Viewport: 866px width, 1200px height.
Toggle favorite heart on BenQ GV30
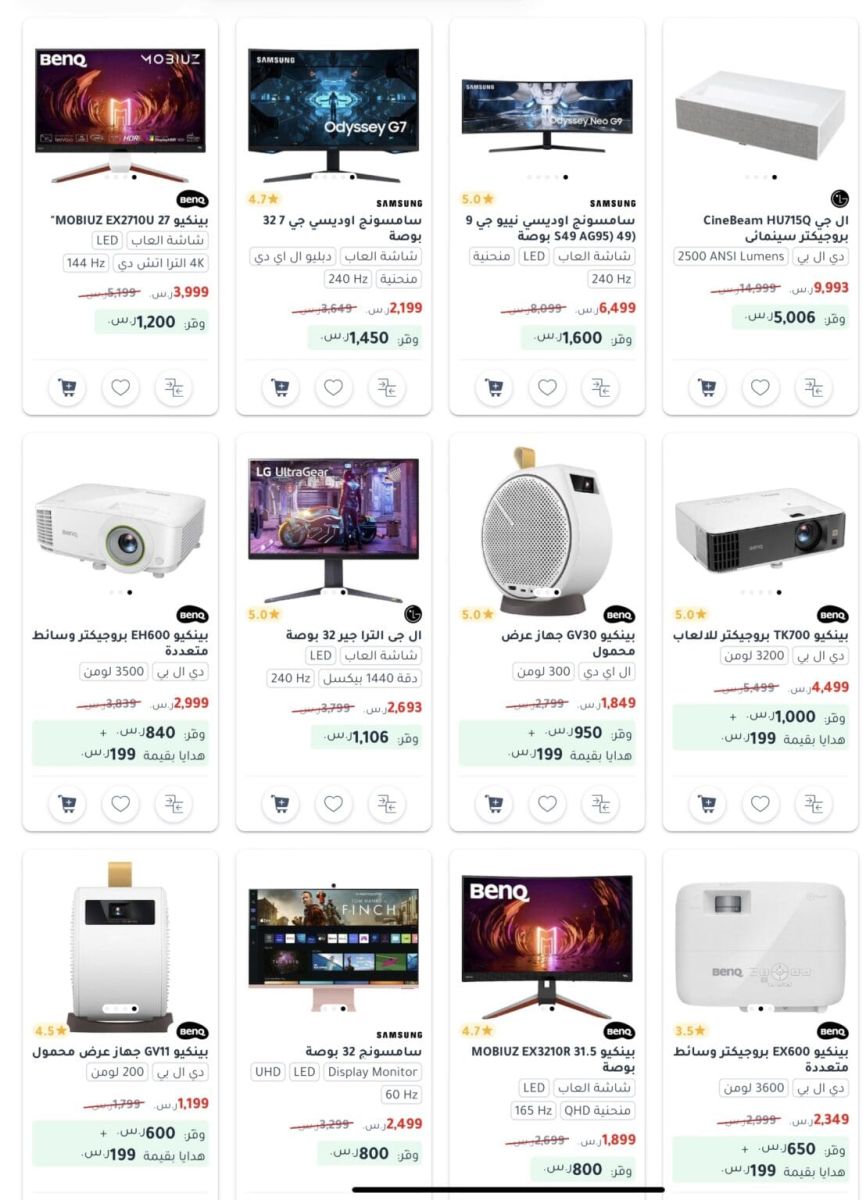coord(545,803)
